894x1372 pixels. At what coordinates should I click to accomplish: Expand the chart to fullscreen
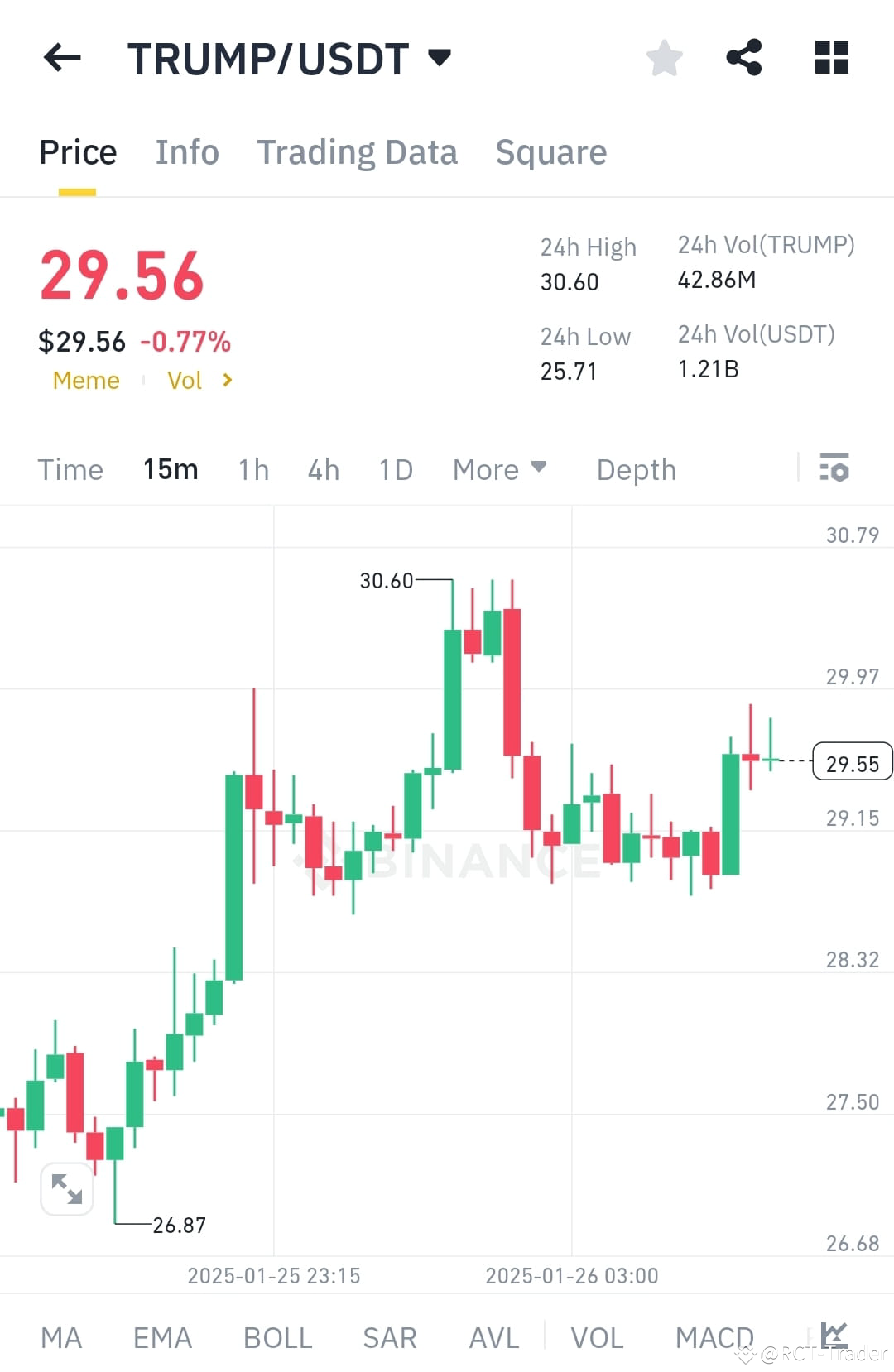pos(67,1189)
